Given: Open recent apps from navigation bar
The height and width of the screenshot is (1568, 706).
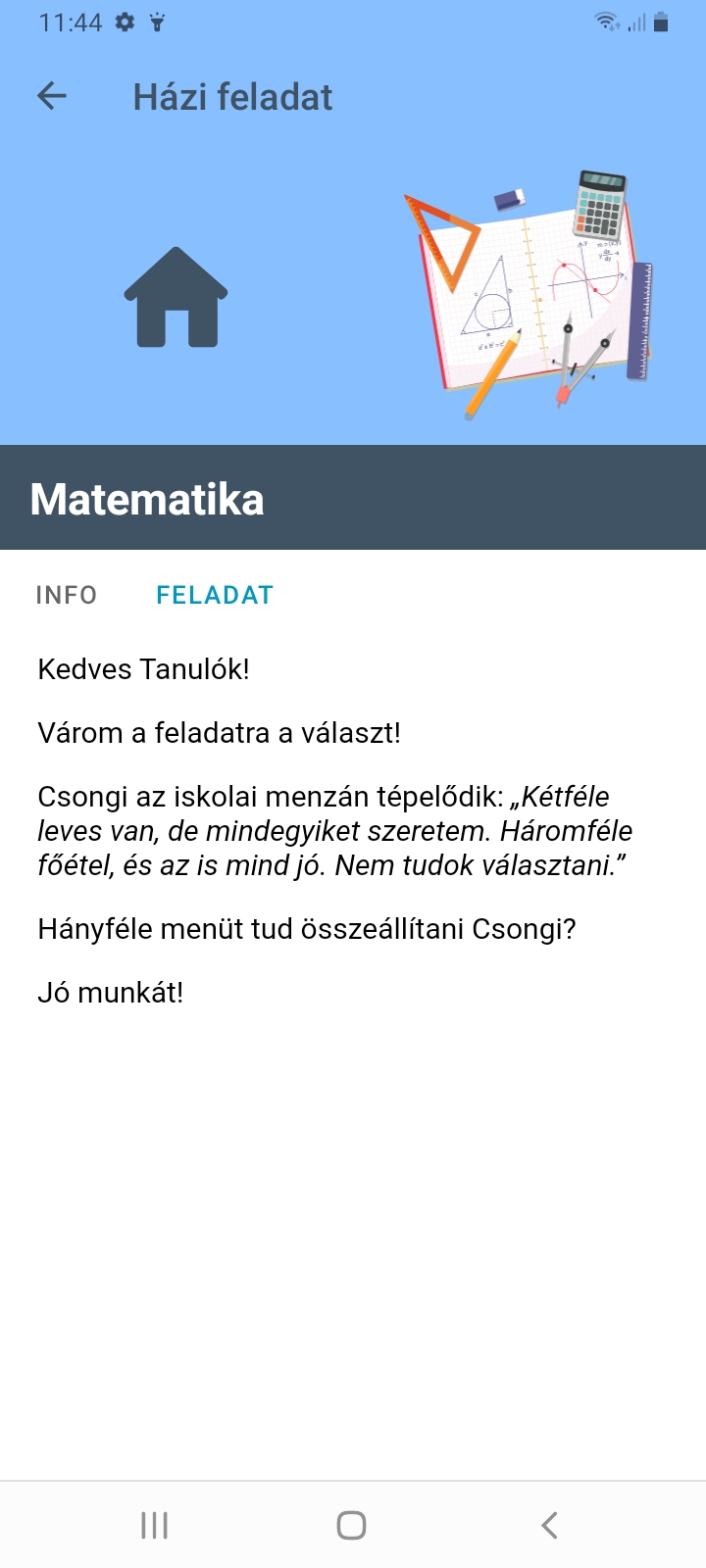Looking at the screenshot, I should click(x=155, y=1525).
